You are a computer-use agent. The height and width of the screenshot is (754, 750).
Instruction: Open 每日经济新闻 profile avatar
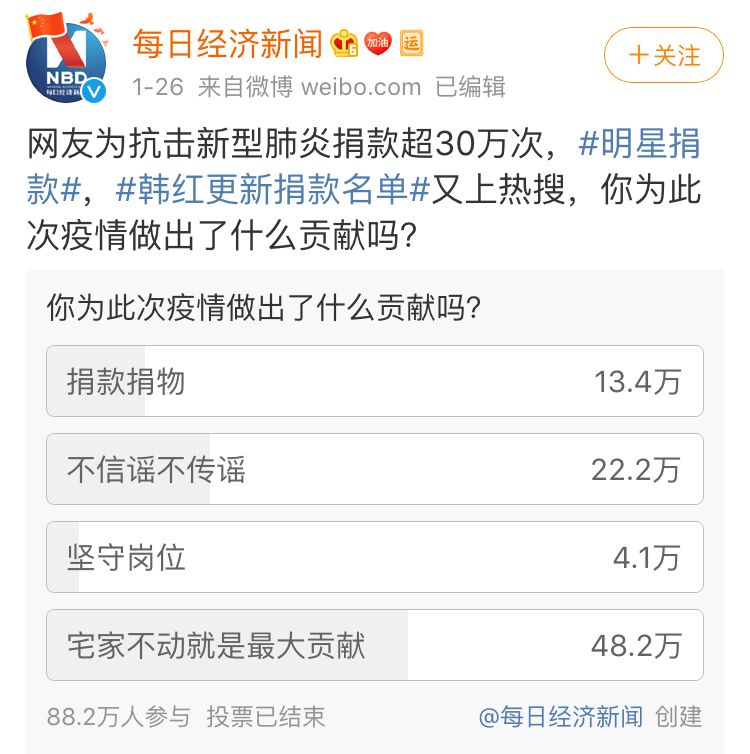[x=65, y=58]
